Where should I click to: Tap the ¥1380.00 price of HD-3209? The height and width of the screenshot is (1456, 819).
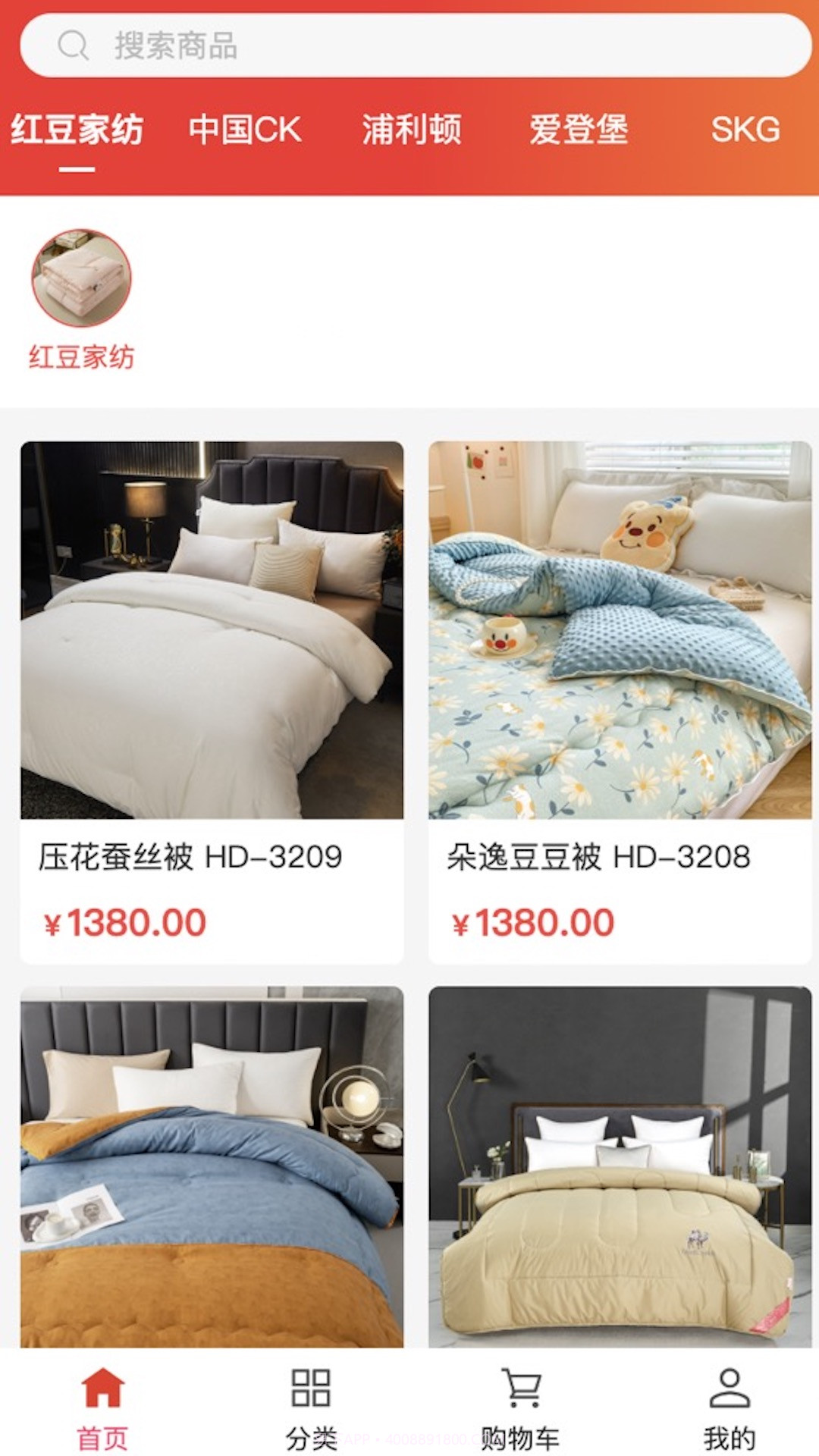[125, 921]
